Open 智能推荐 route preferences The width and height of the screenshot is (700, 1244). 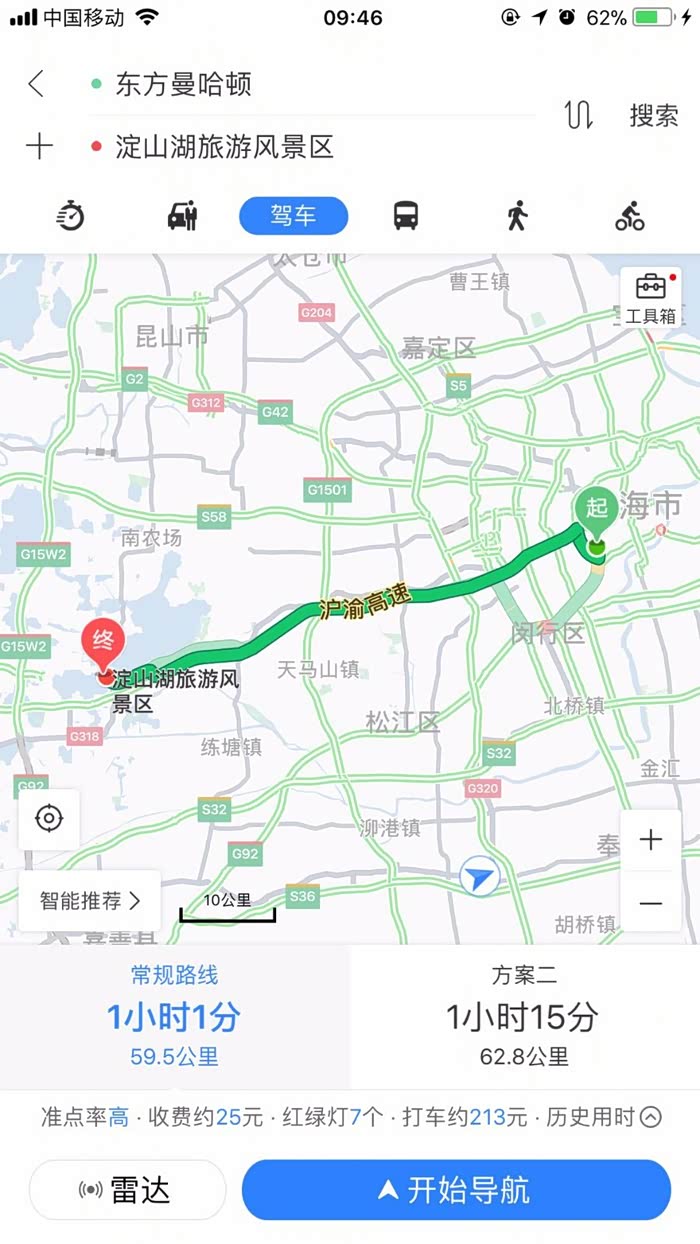pos(89,900)
